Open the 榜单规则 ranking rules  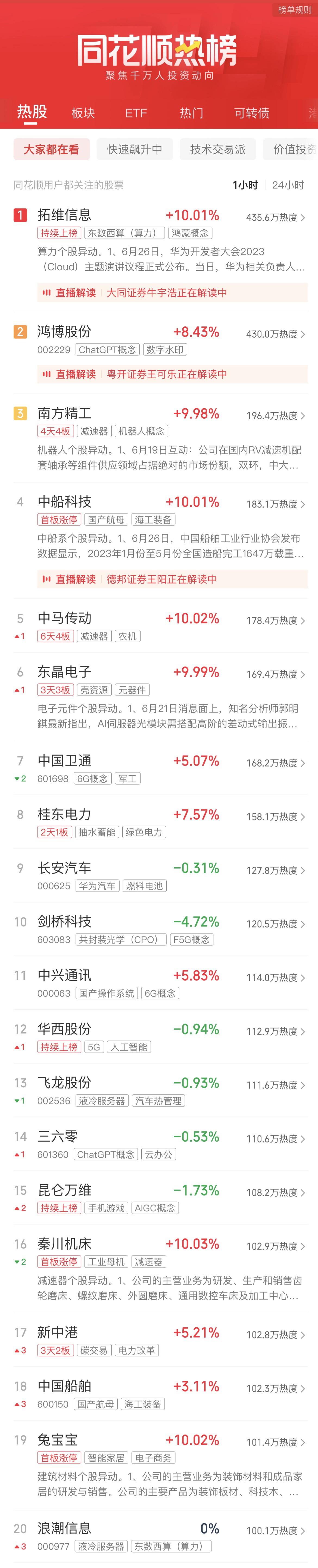pos(294,10)
